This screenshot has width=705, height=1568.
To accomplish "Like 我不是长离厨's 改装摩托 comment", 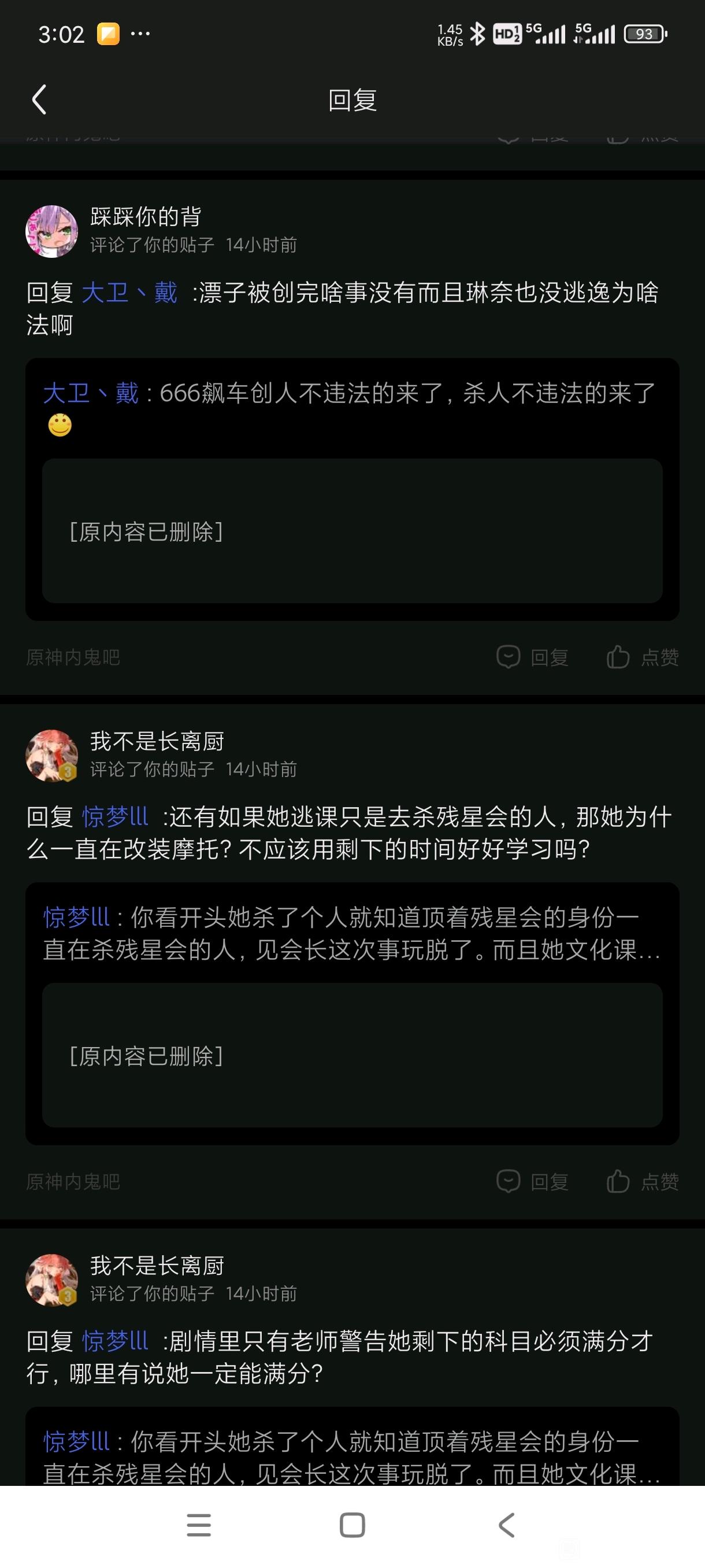I will [x=643, y=1181].
